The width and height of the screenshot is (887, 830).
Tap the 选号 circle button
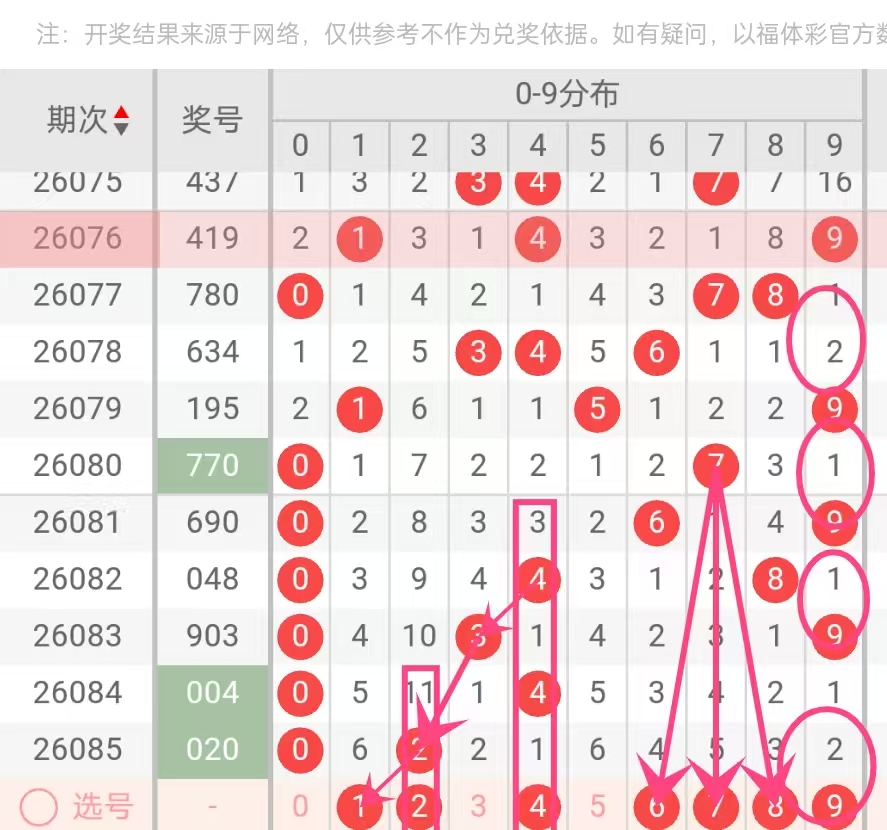point(39,807)
